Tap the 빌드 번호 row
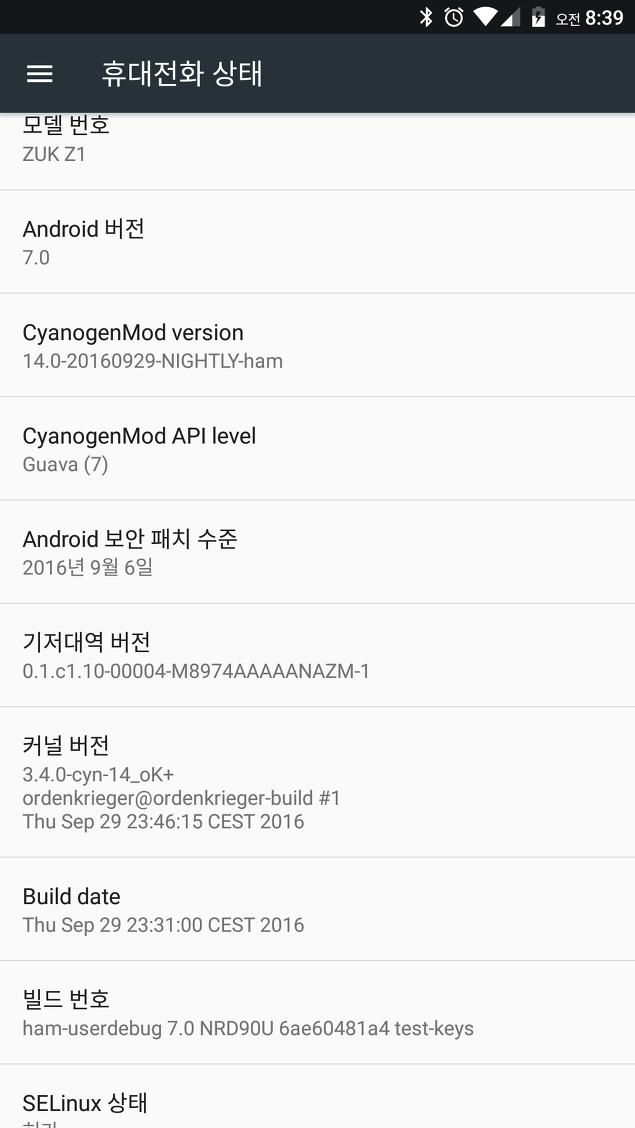The image size is (635, 1128). [x=317, y=1013]
